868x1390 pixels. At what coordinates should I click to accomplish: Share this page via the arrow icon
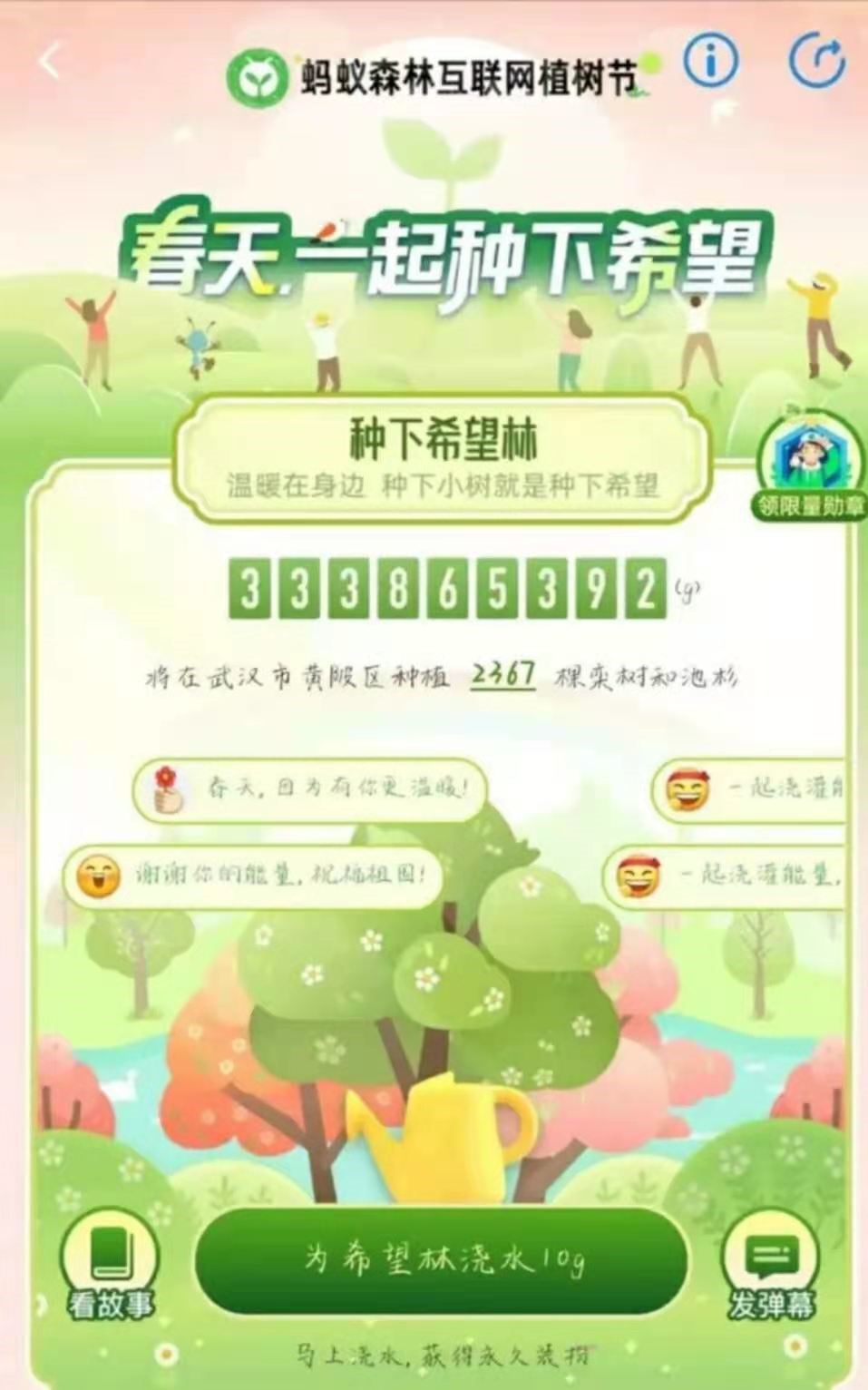click(817, 62)
